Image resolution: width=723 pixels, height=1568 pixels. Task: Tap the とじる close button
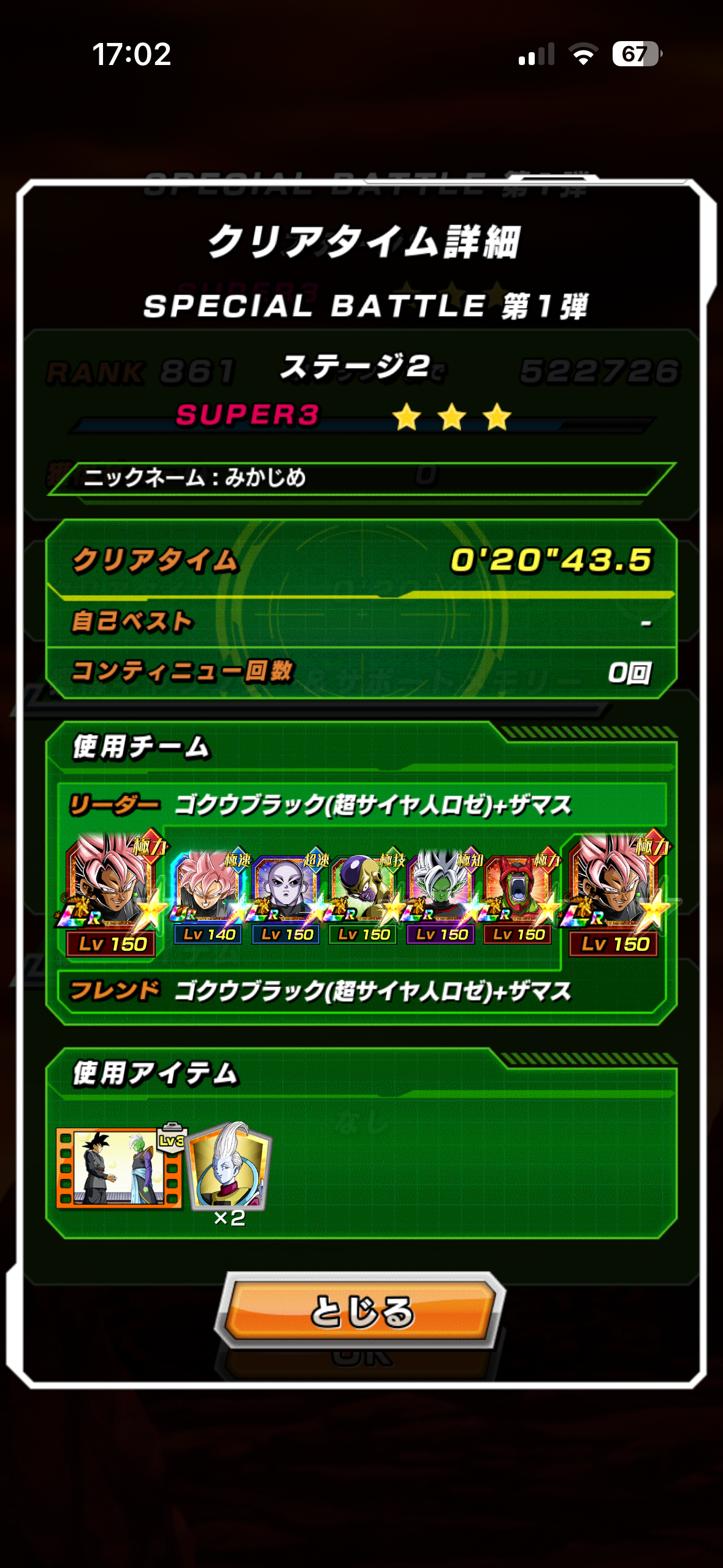click(361, 1311)
